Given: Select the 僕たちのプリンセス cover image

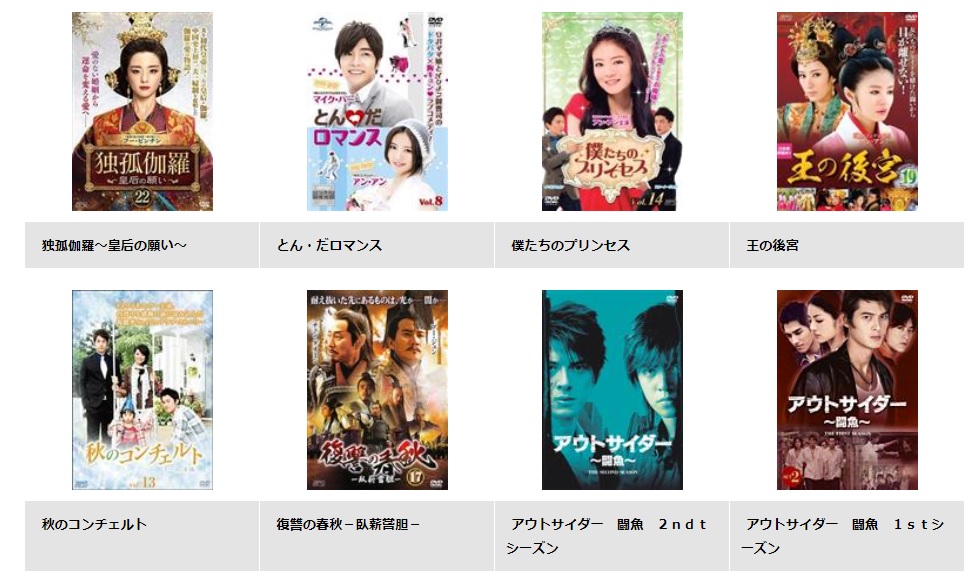Looking at the screenshot, I should tap(612, 111).
